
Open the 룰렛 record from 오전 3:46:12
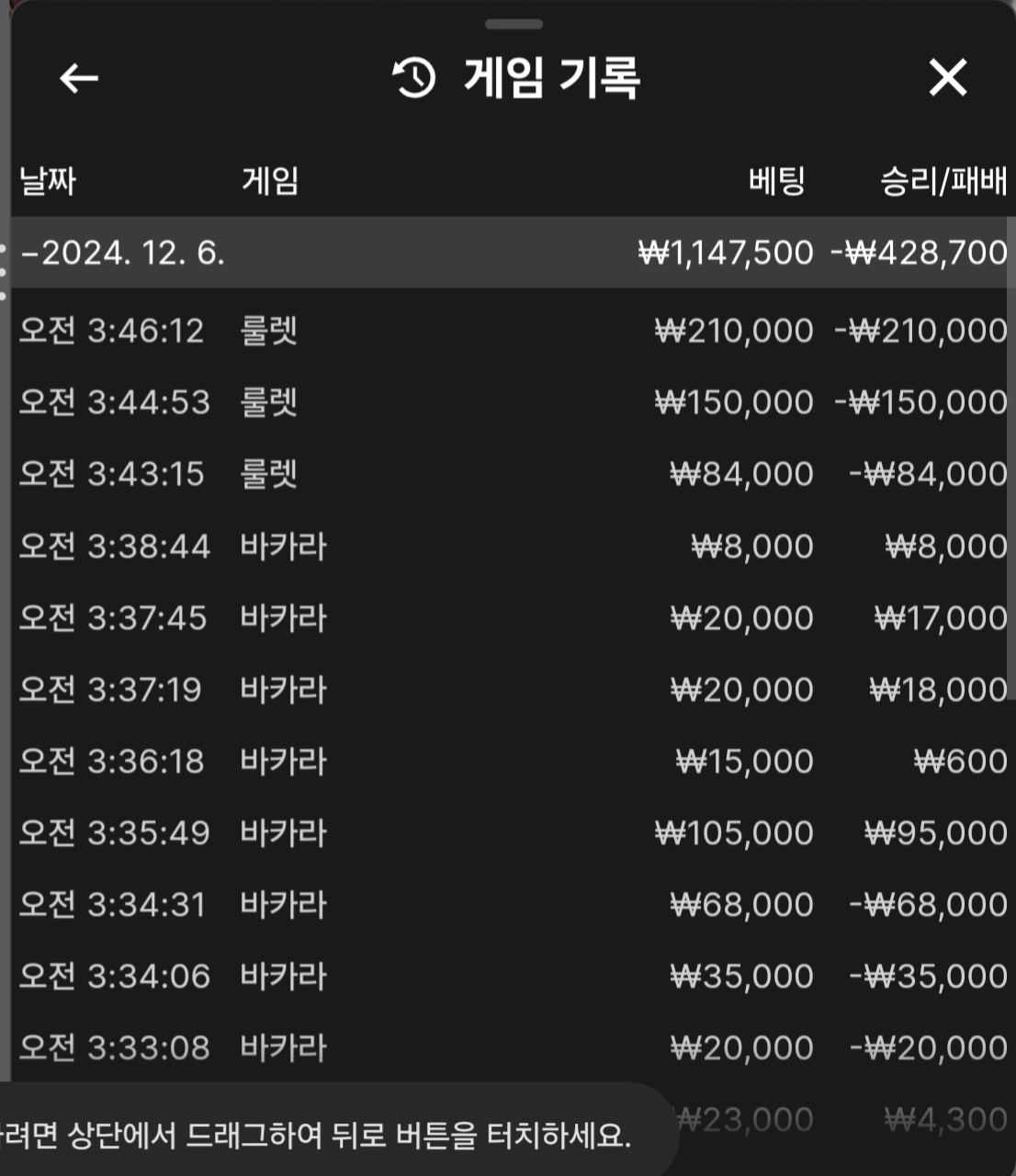510,331
